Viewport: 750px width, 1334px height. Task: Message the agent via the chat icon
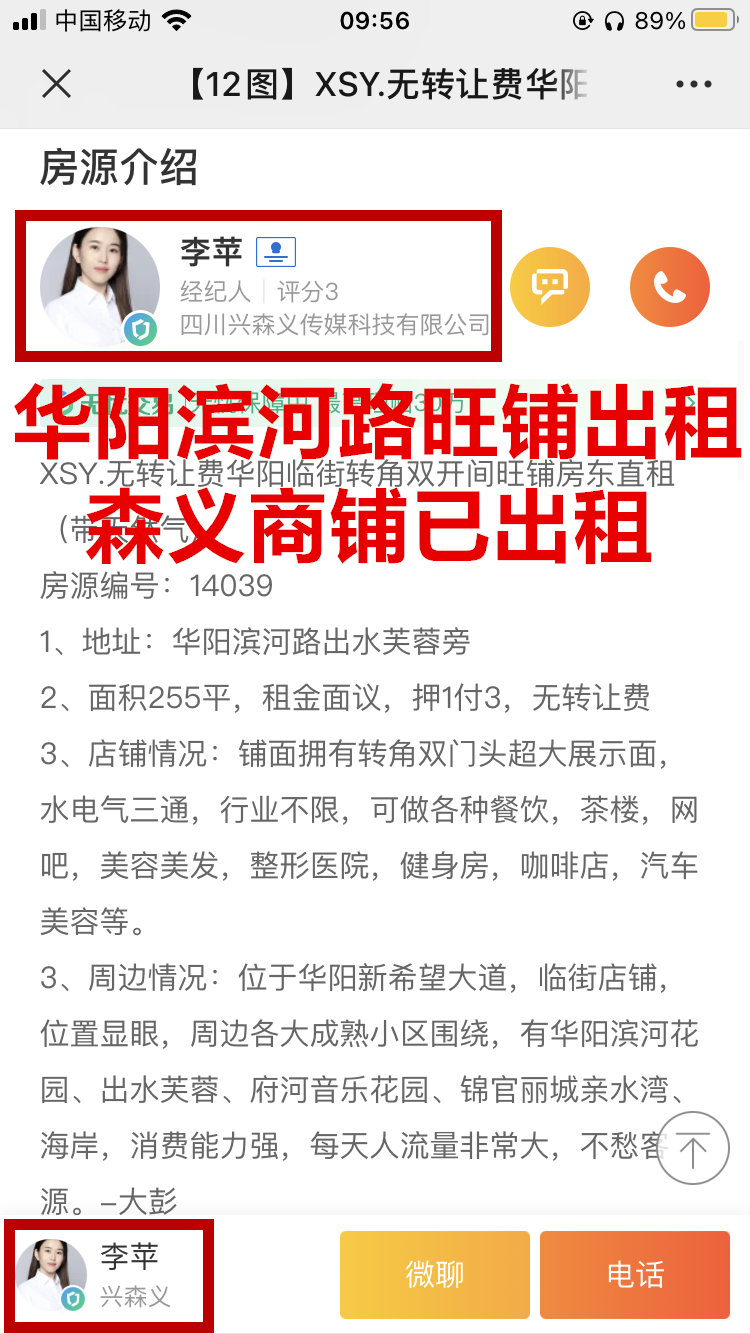pos(549,287)
